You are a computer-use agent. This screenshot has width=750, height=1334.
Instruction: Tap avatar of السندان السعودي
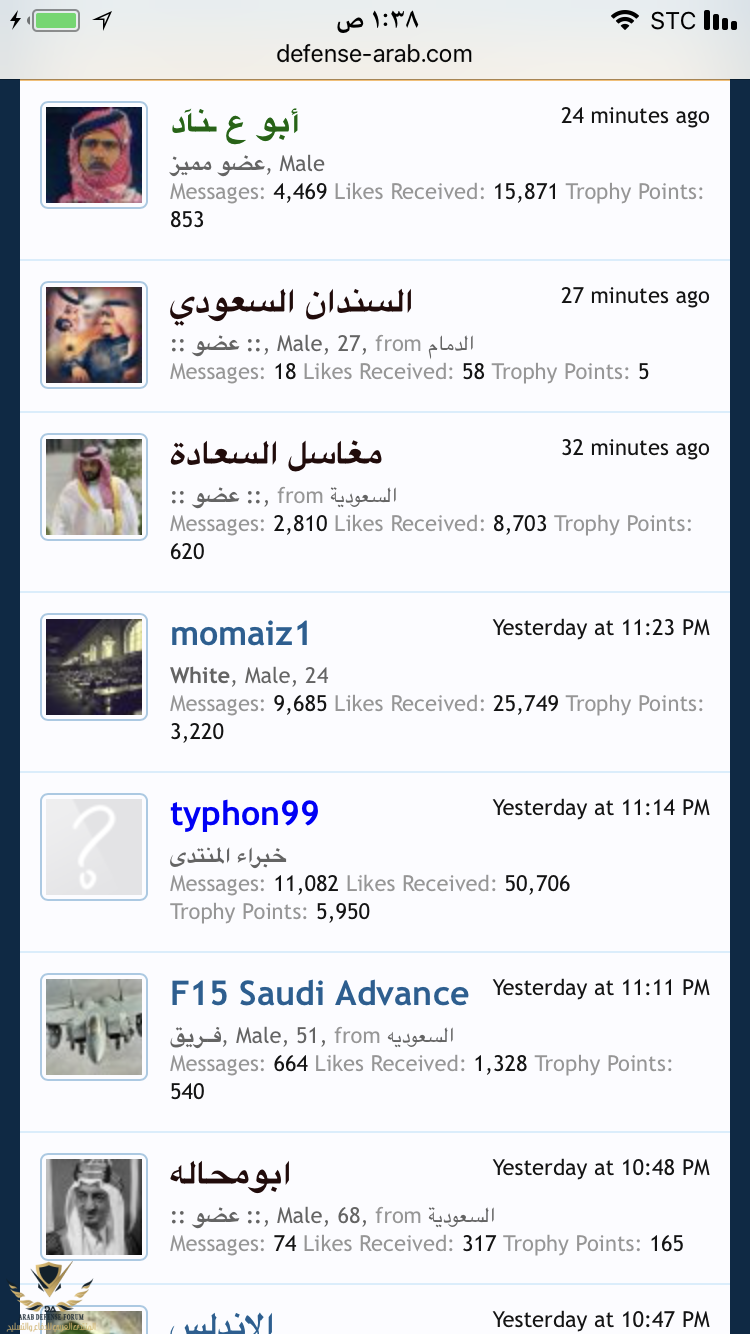coord(94,335)
